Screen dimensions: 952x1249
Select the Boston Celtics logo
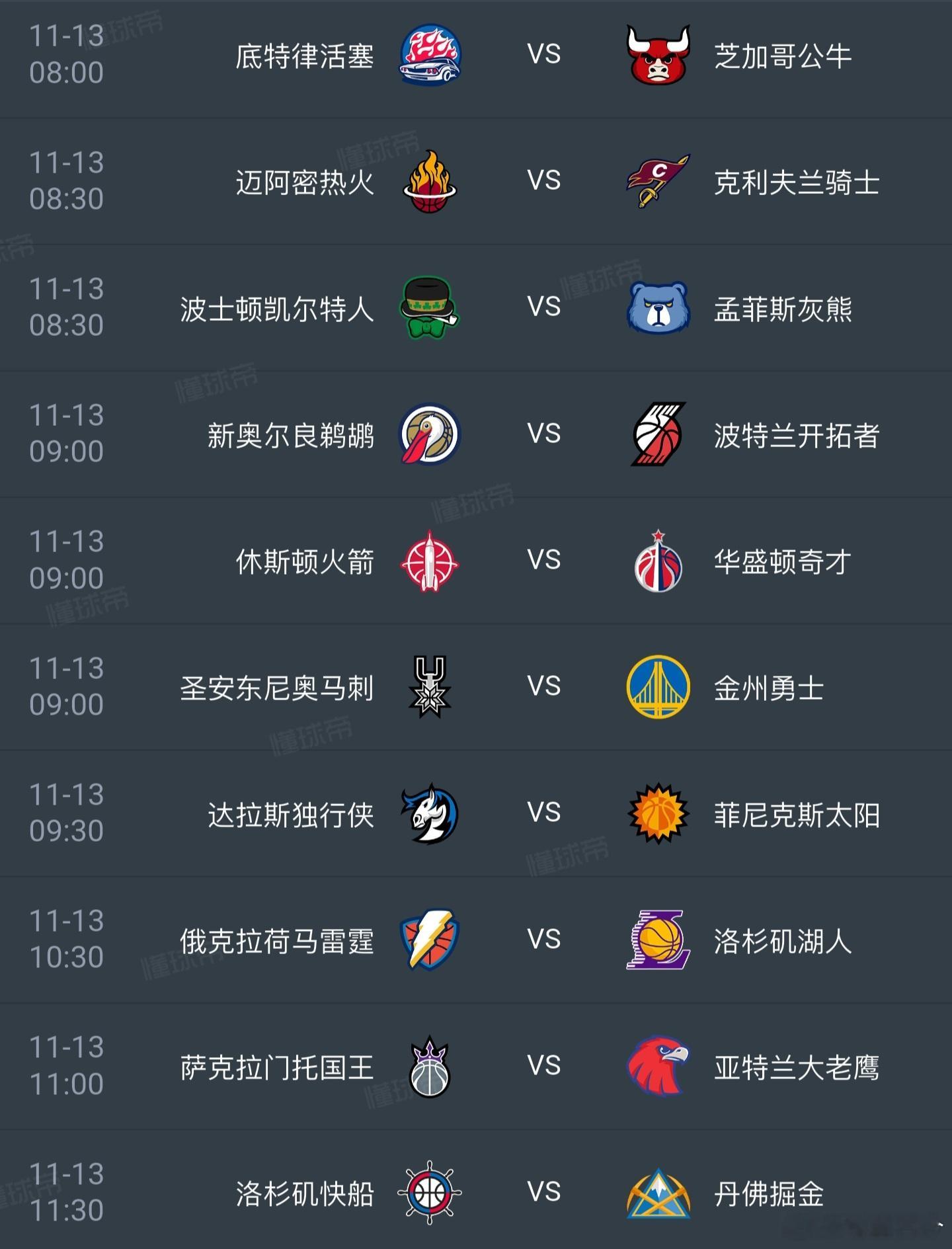[429, 308]
